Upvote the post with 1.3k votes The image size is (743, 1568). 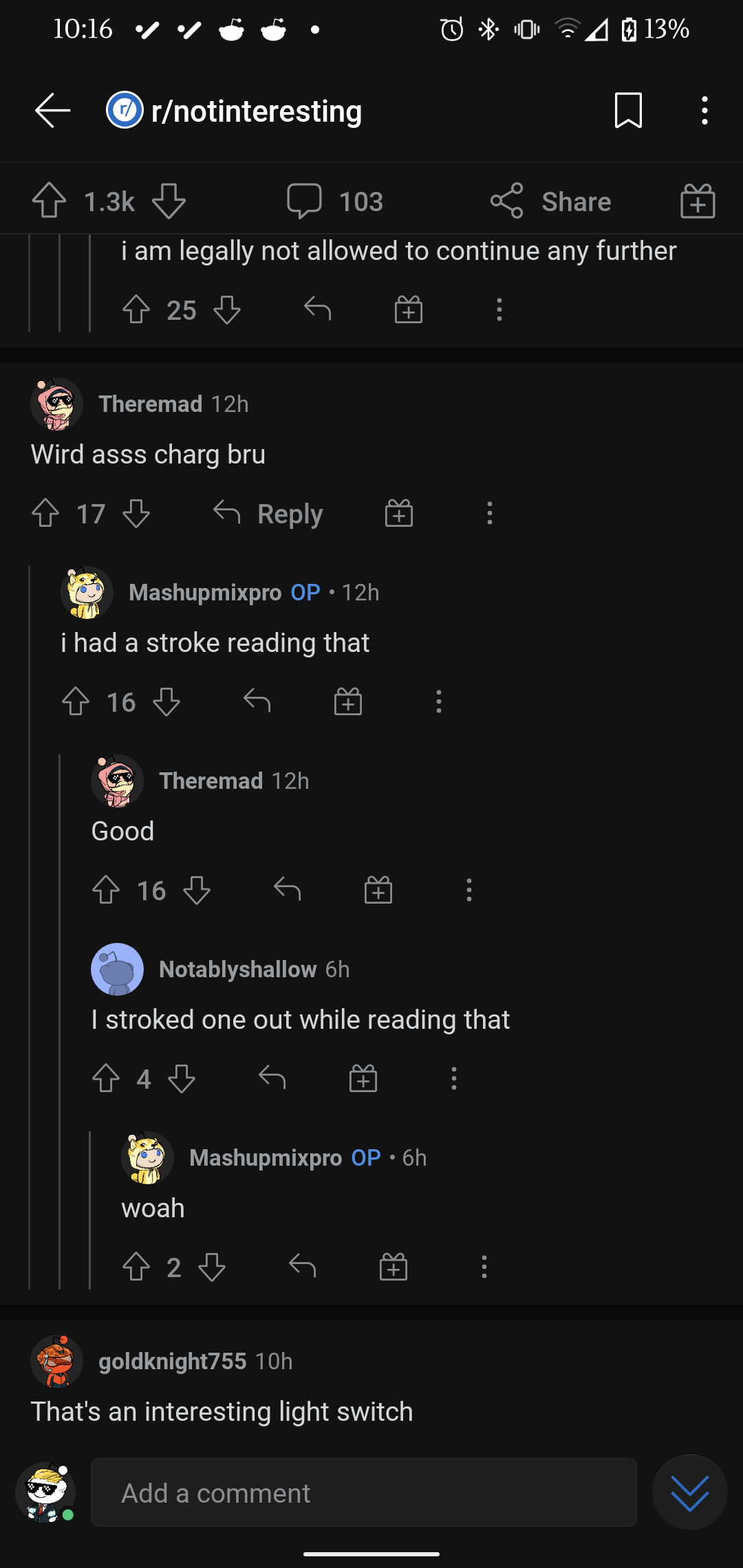point(50,201)
